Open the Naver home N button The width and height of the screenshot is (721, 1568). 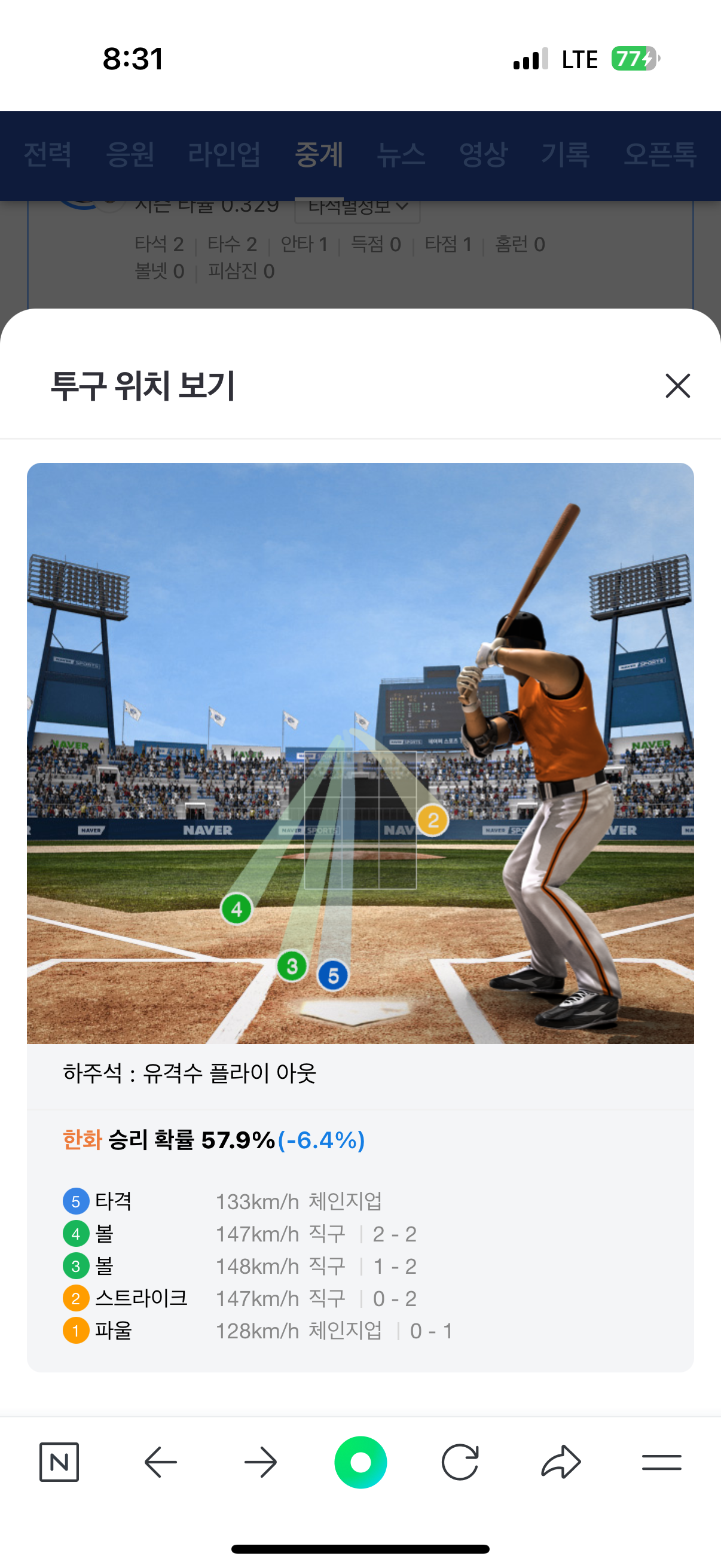pos(59,1462)
